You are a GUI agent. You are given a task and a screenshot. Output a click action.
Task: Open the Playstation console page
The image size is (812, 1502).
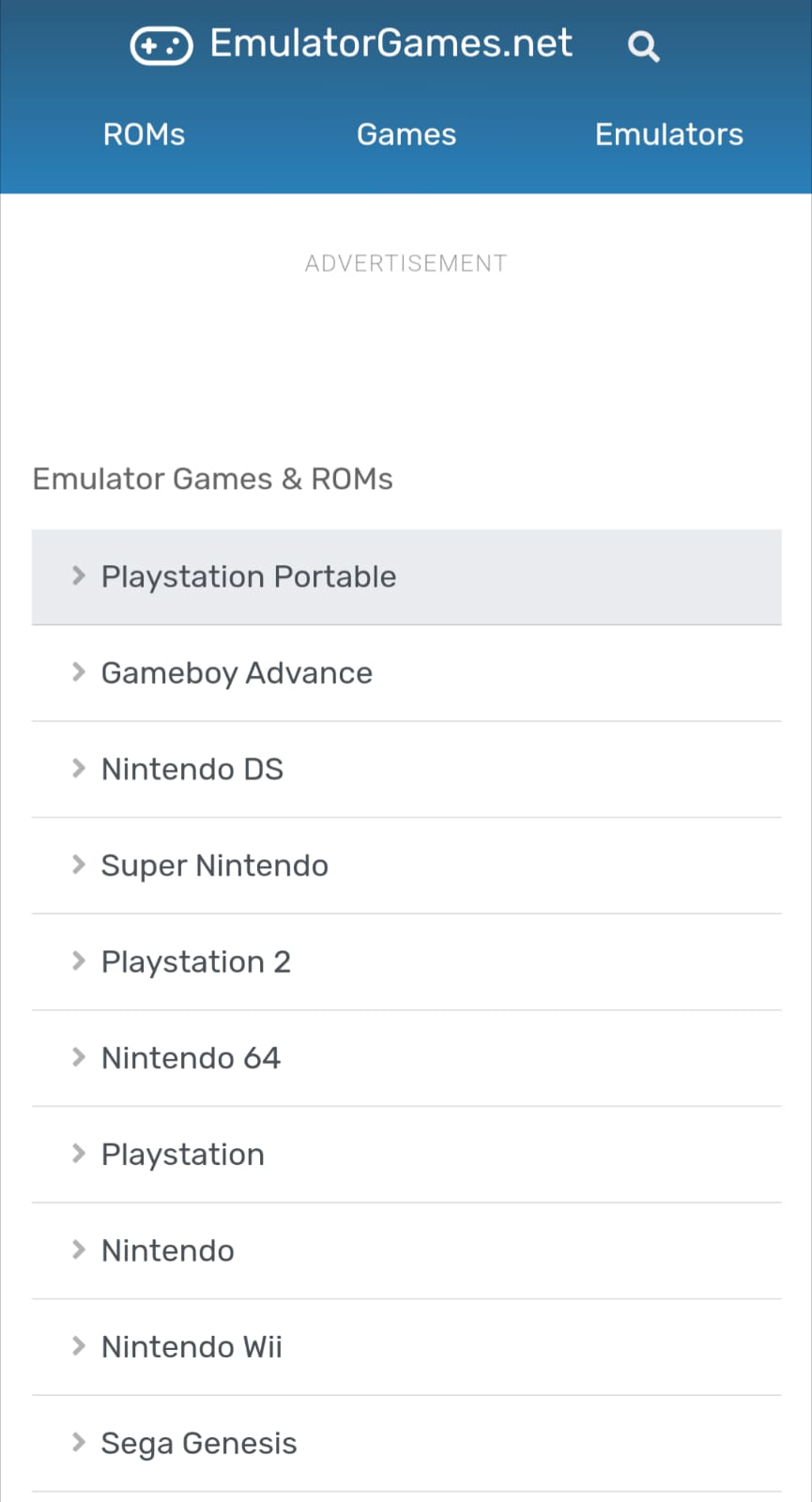(x=182, y=1154)
